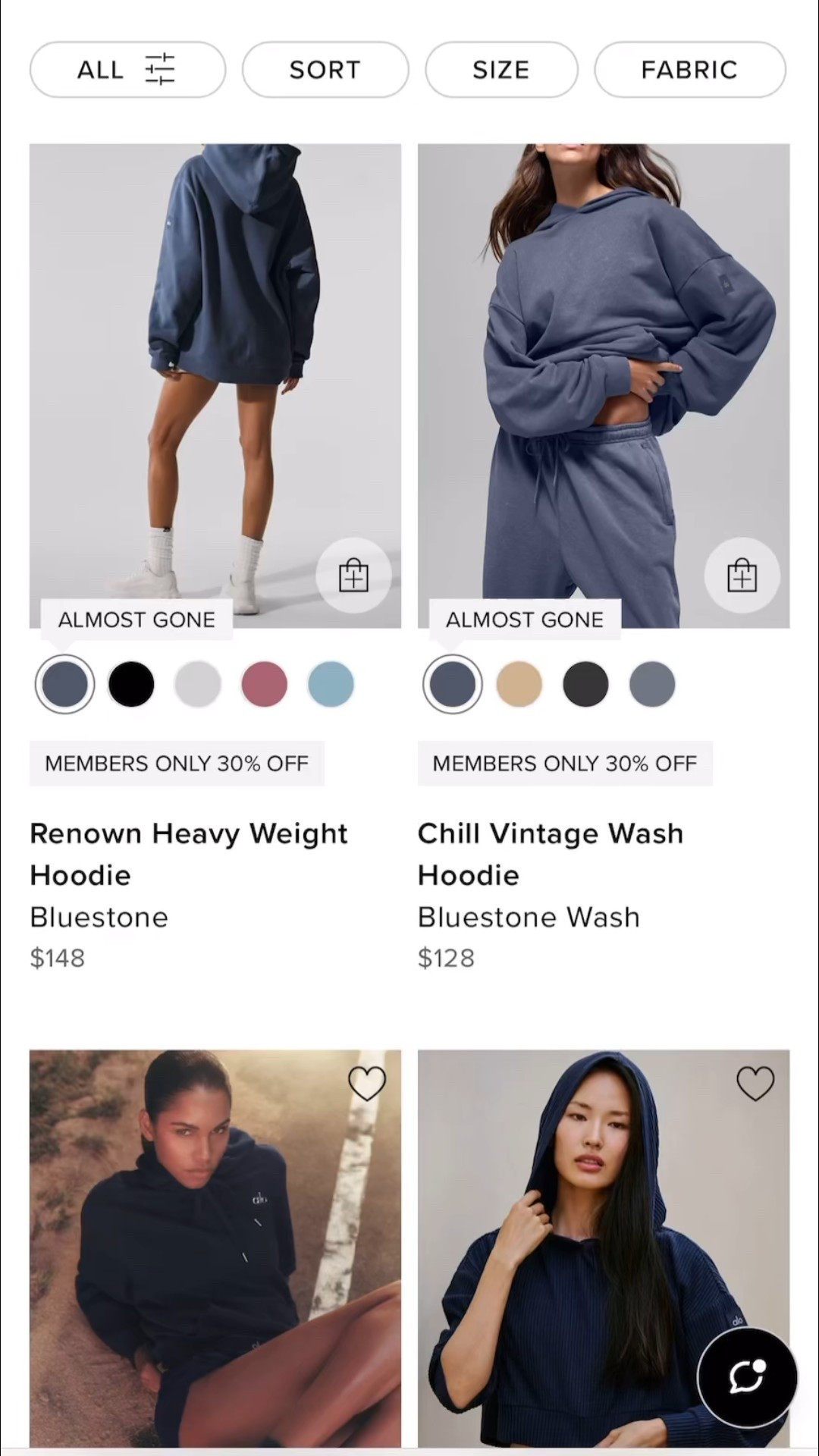Screen dimensions: 819x1456
Task: Quick add Renown Heavy Weight Hoodie to bag
Action: point(353,576)
